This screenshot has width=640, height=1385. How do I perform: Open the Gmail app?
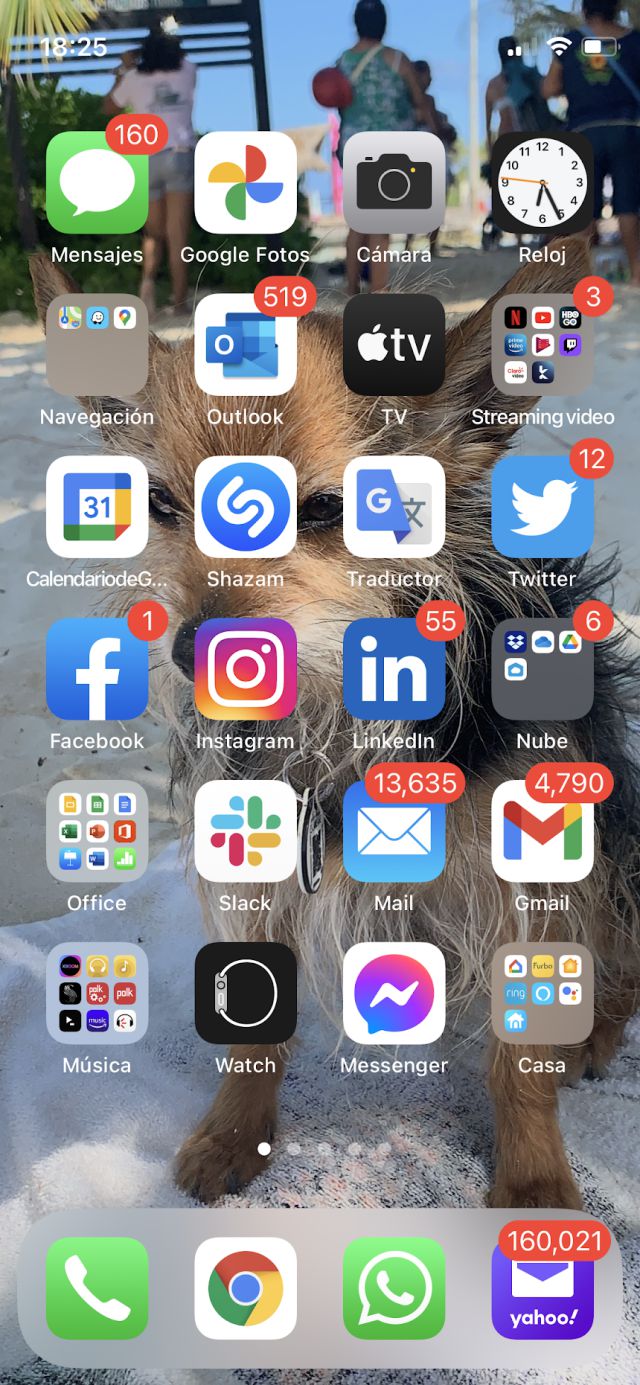(542, 831)
